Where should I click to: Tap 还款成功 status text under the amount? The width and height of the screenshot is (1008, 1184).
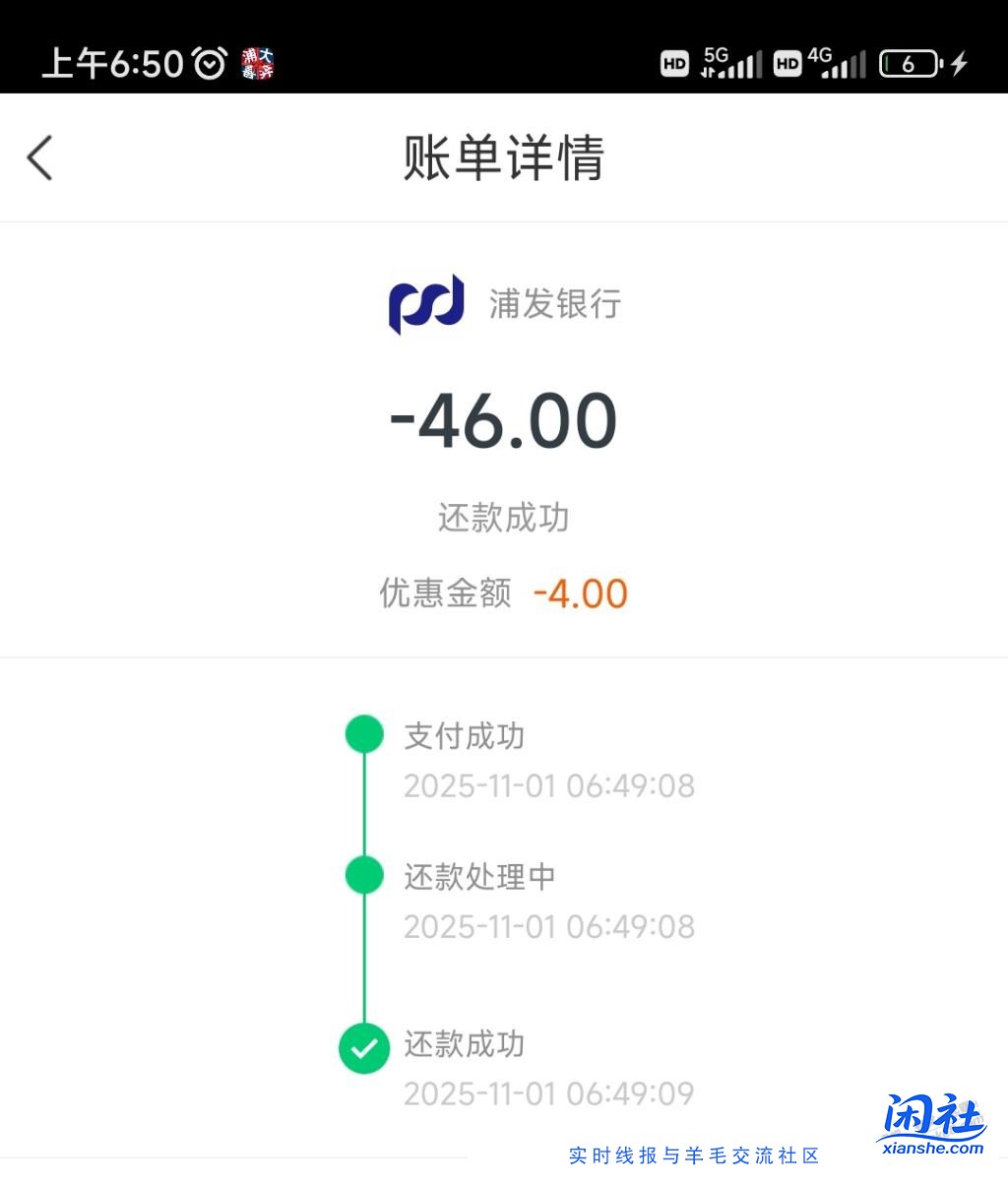pyautogui.click(x=504, y=517)
